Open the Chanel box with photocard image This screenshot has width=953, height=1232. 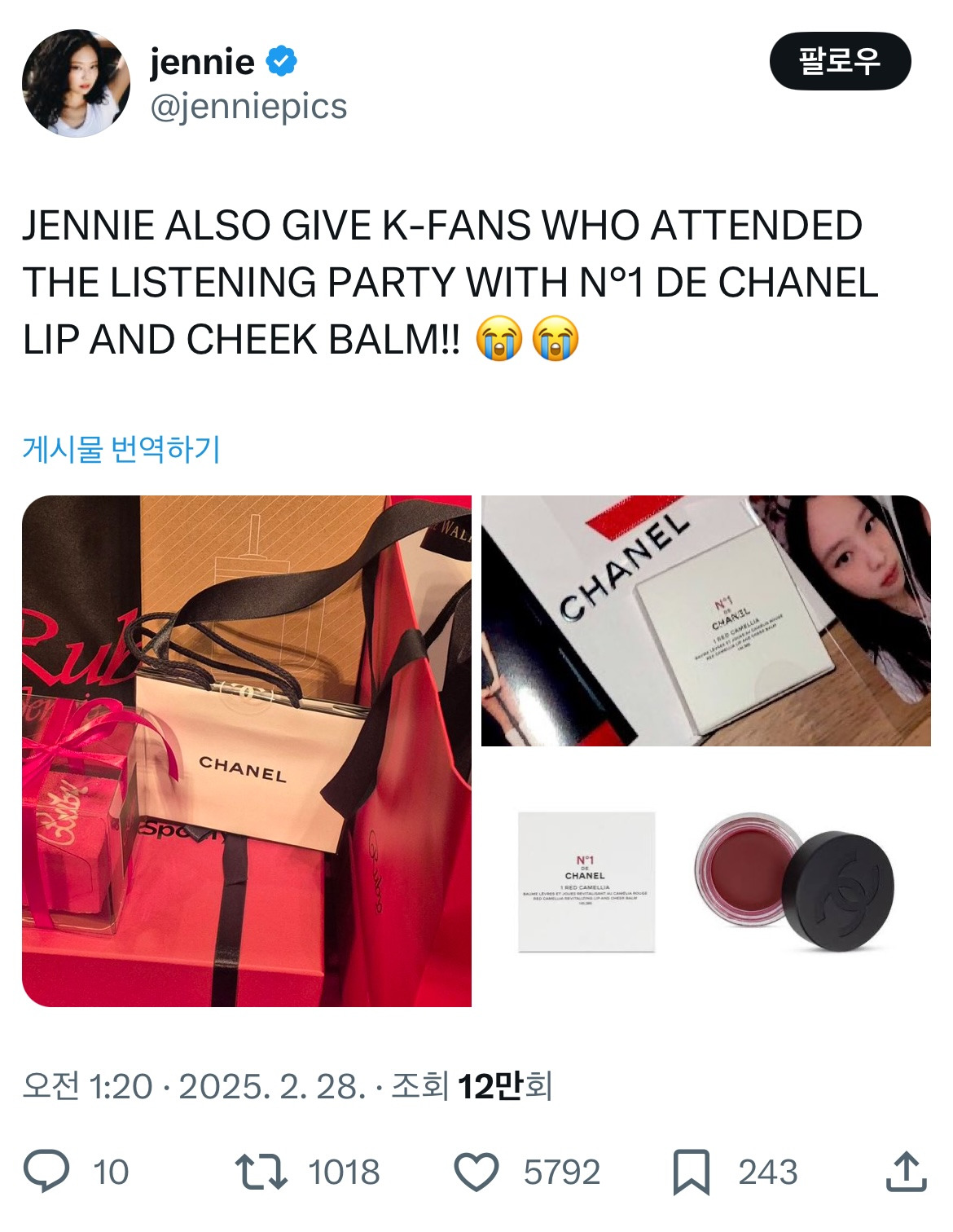point(705,620)
